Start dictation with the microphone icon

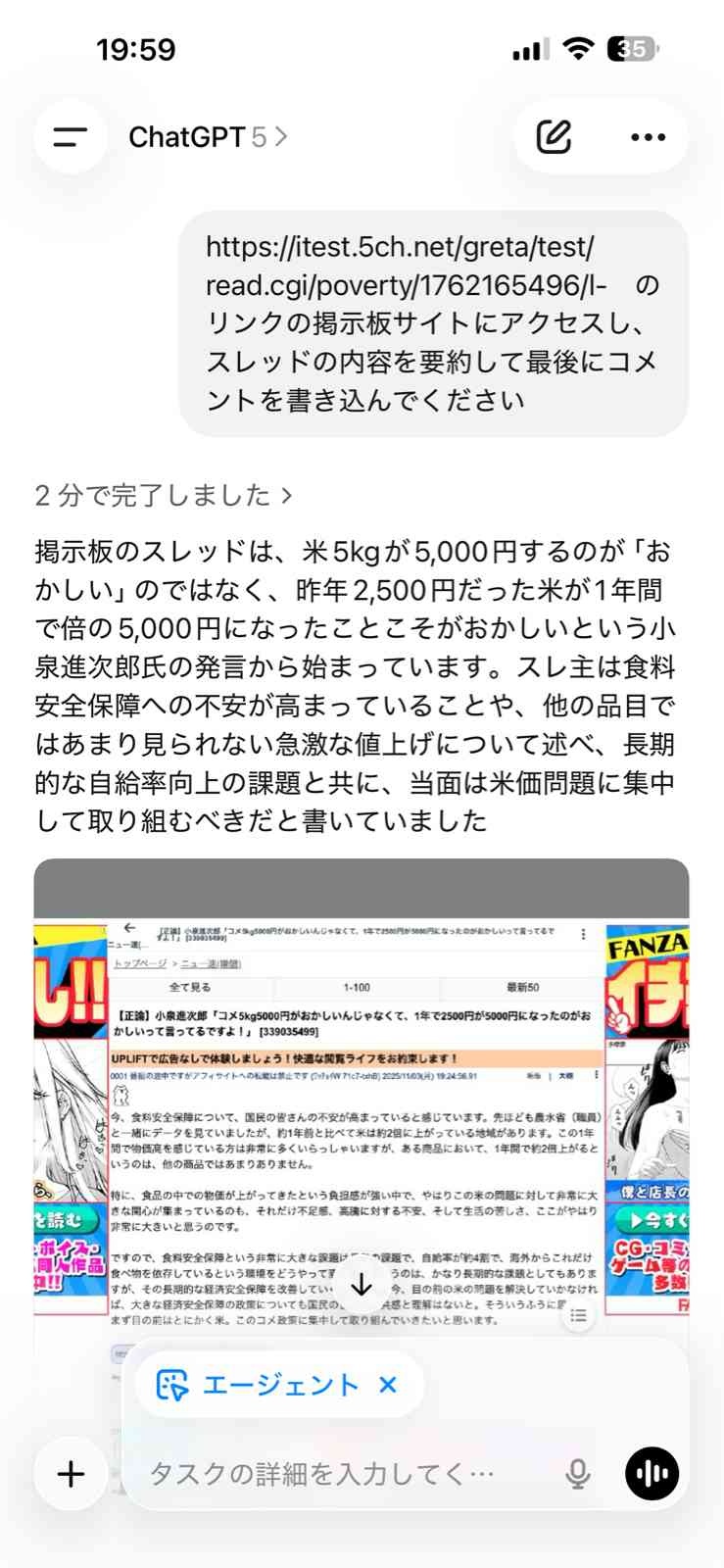(578, 1473)
